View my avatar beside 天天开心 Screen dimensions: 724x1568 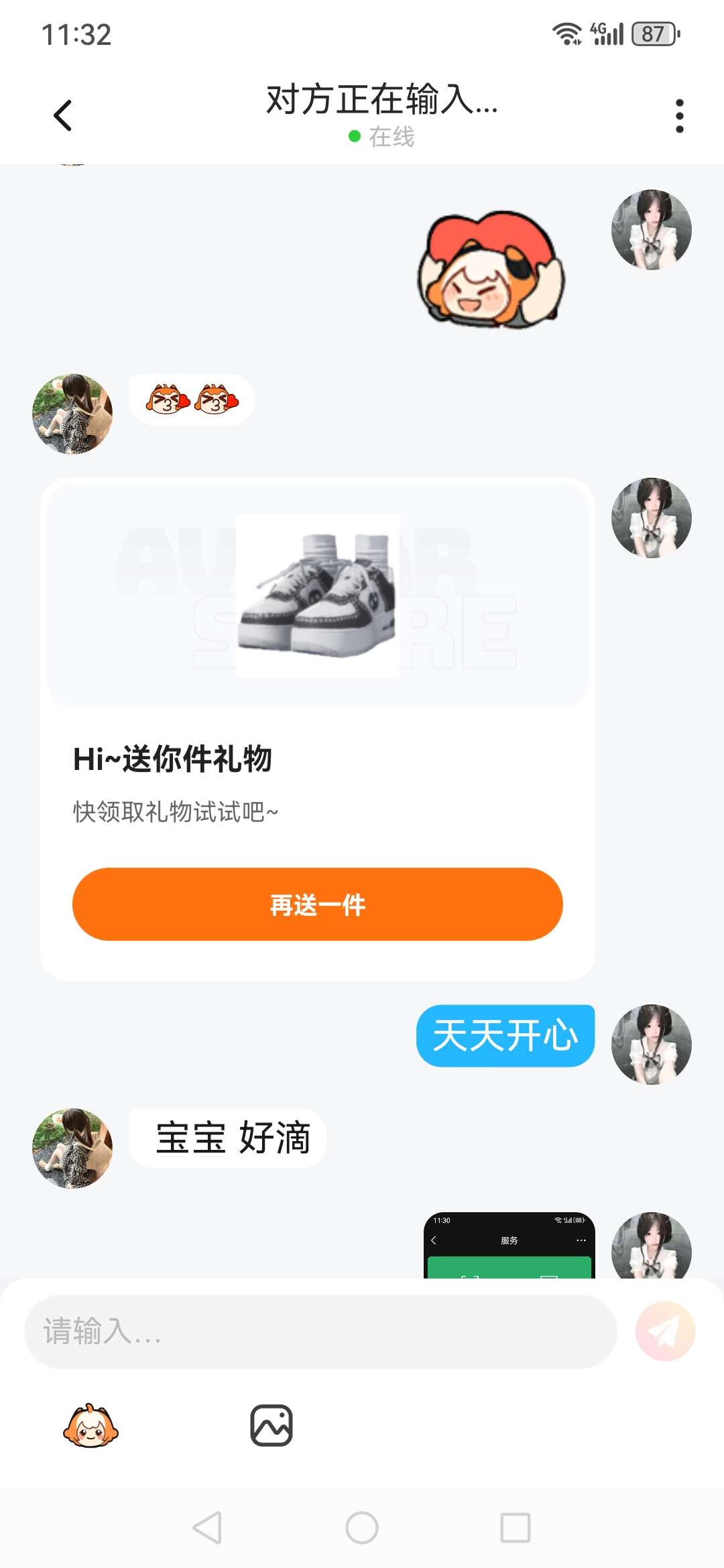[x=651, y=1044]
